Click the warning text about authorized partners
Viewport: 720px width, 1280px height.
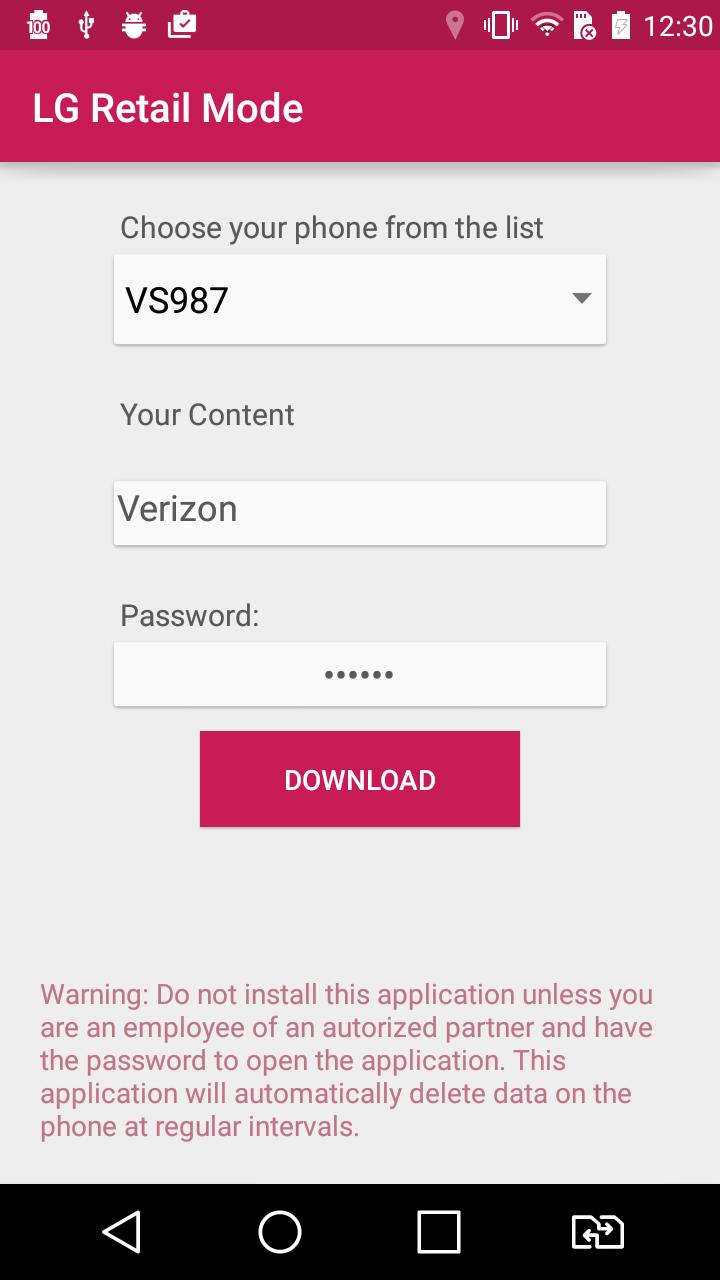point(345,1060)
